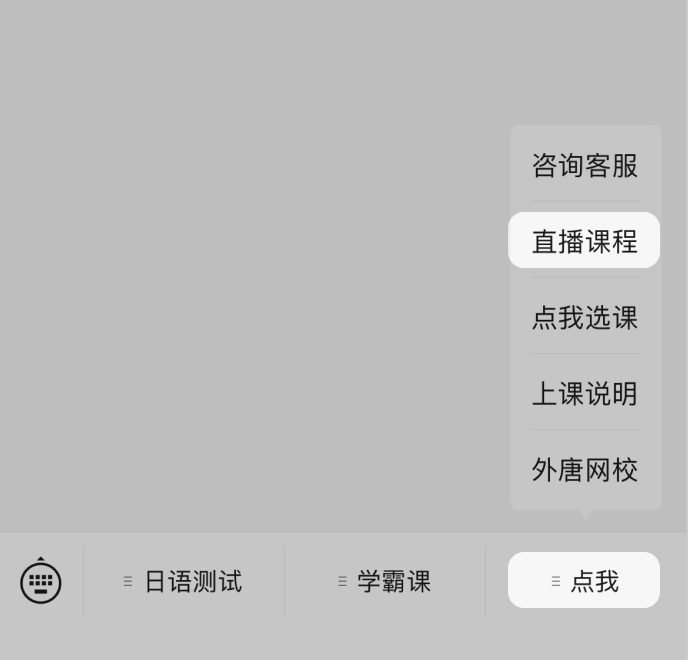Screen dimensions: 688x660
Task: Switch to keyboard input mode
Action: coord(41,581)
